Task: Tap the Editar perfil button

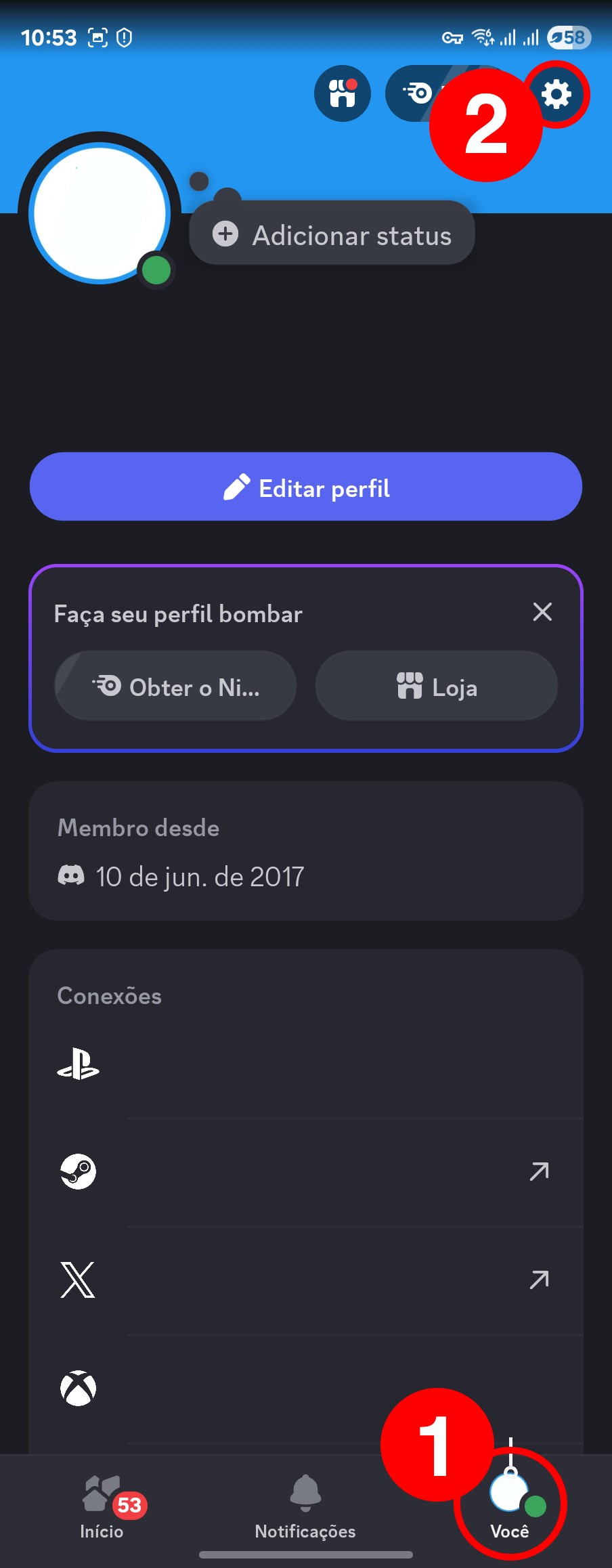Action: [x=306, y=487]
